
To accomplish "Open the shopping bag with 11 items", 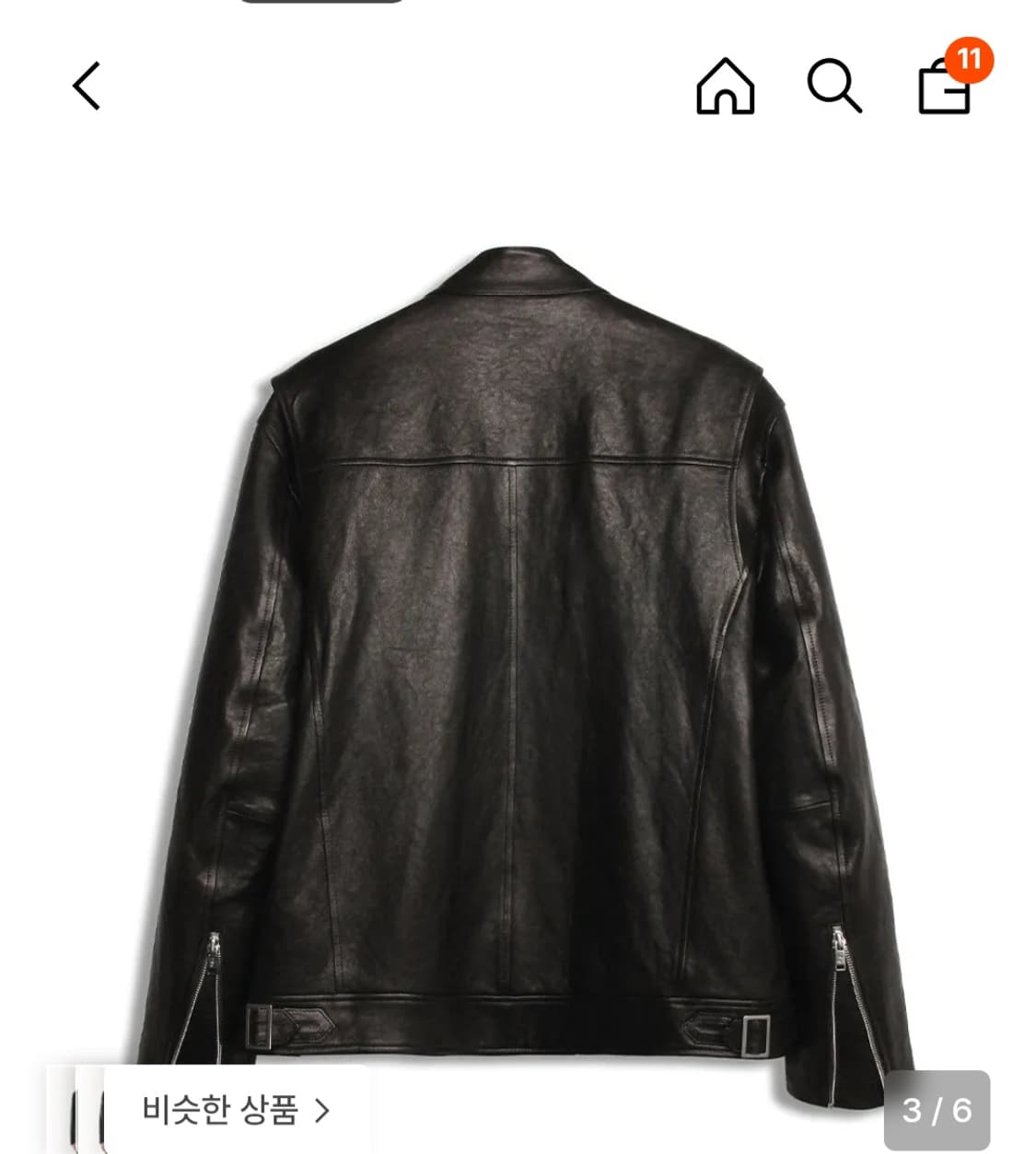I will [x=946, y=87].
